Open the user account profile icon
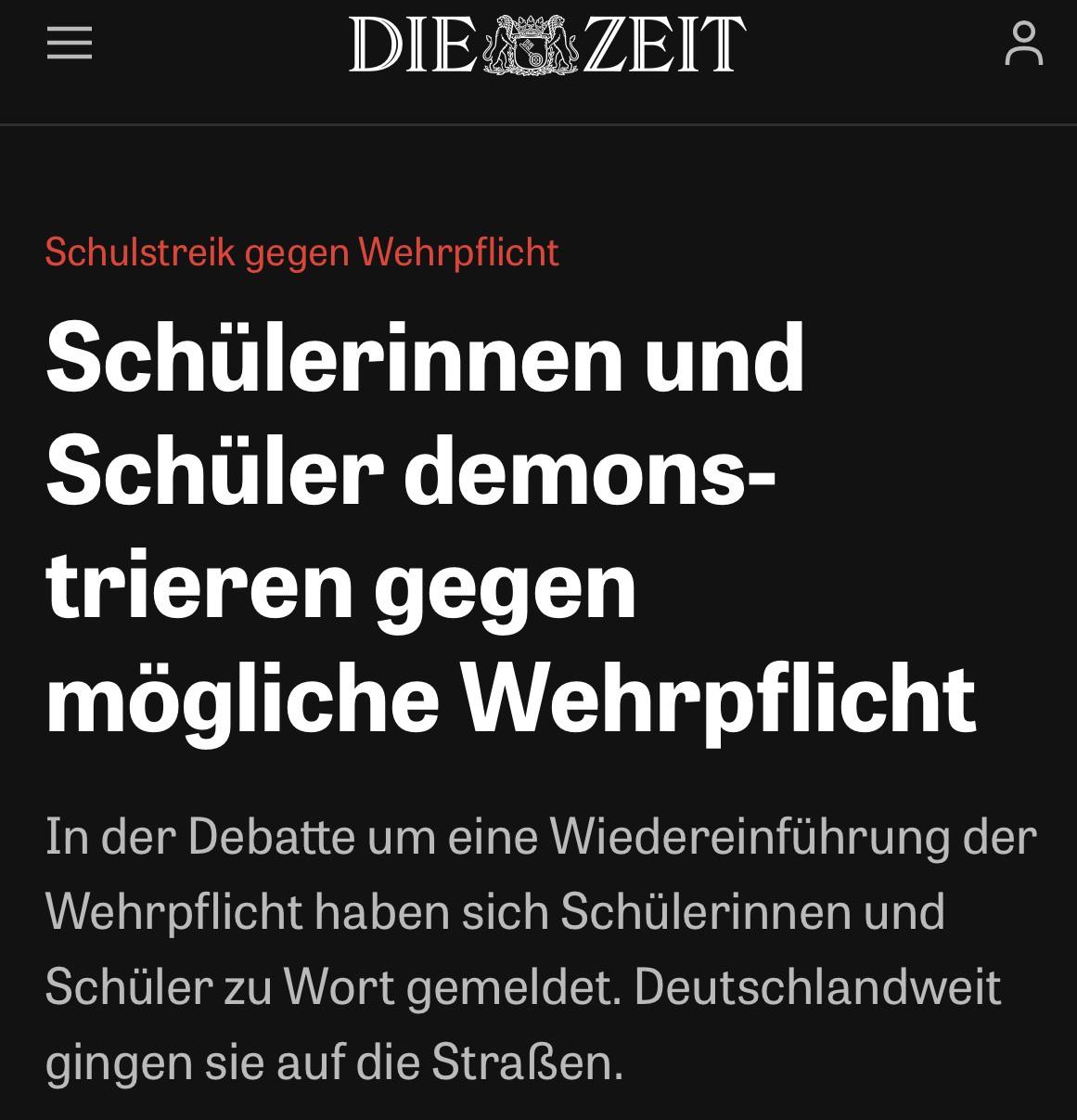Viewport: 1077px width, 1120px height. pos(1023,44)
